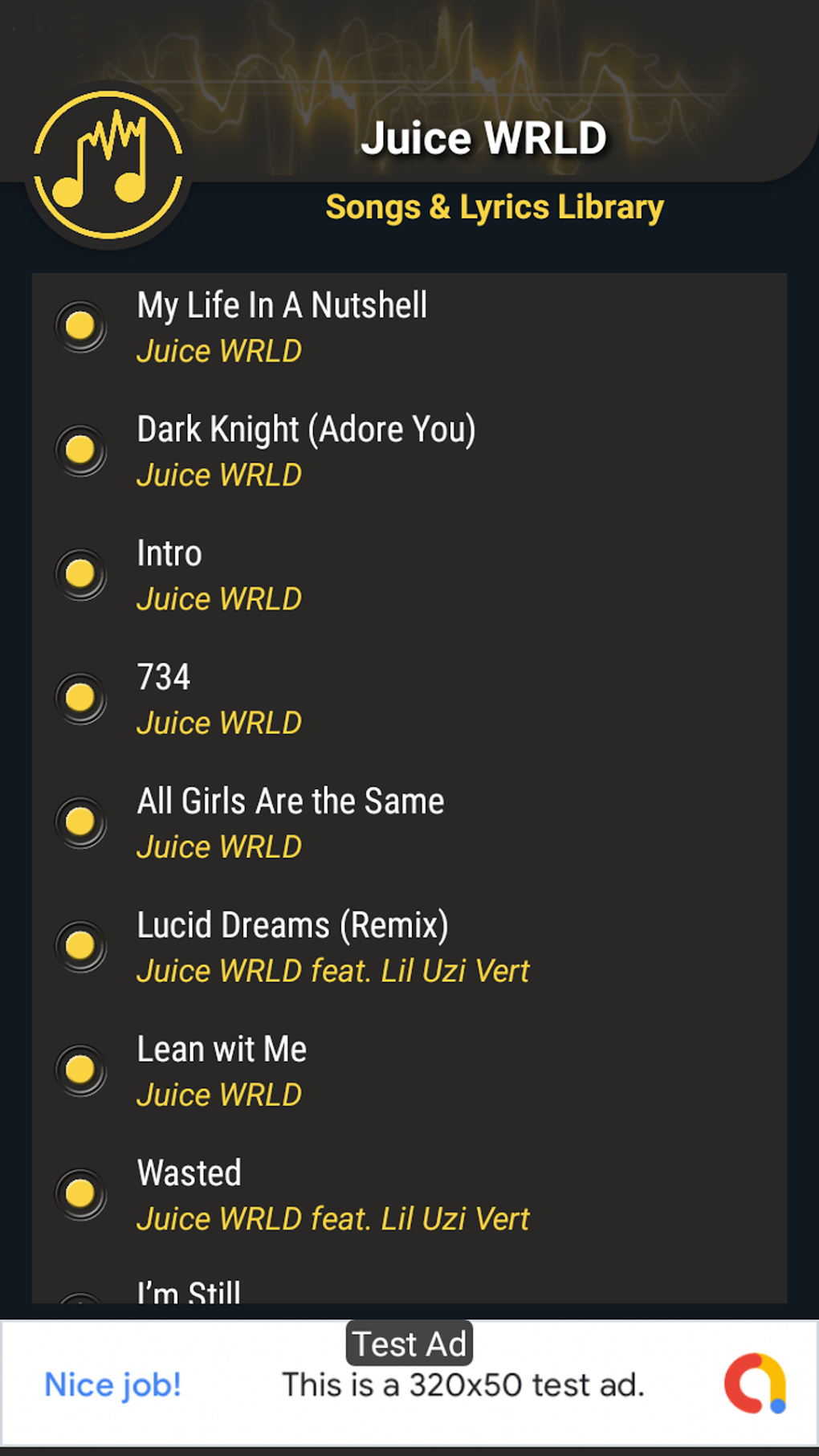The width and height of the screenshot is (819, 1456).
Task: Open Dark Knight (Adore You) lyrics
Action: tap(409, 451)
